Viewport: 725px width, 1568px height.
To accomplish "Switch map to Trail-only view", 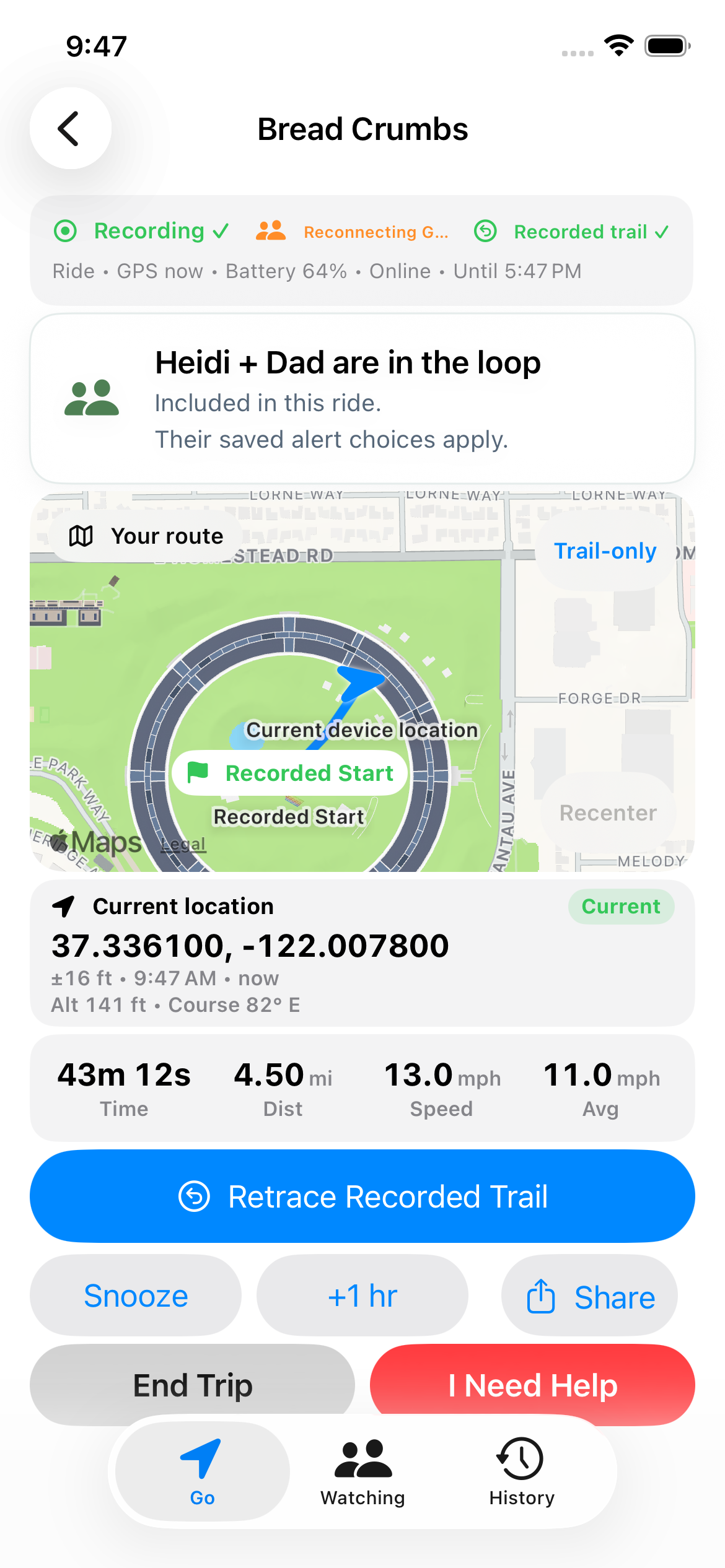I will coord(605,551).
